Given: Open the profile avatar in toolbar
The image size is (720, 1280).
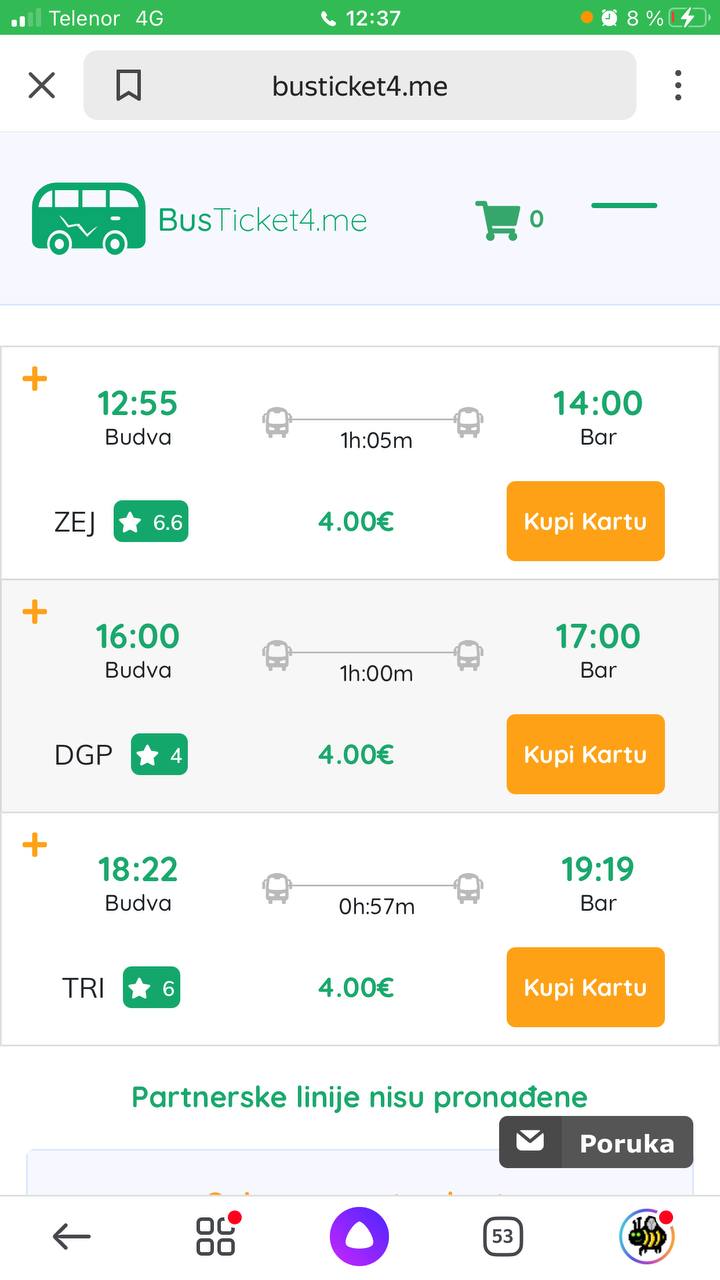Looking at the screenshot, I should click(x=646, y=1236).
